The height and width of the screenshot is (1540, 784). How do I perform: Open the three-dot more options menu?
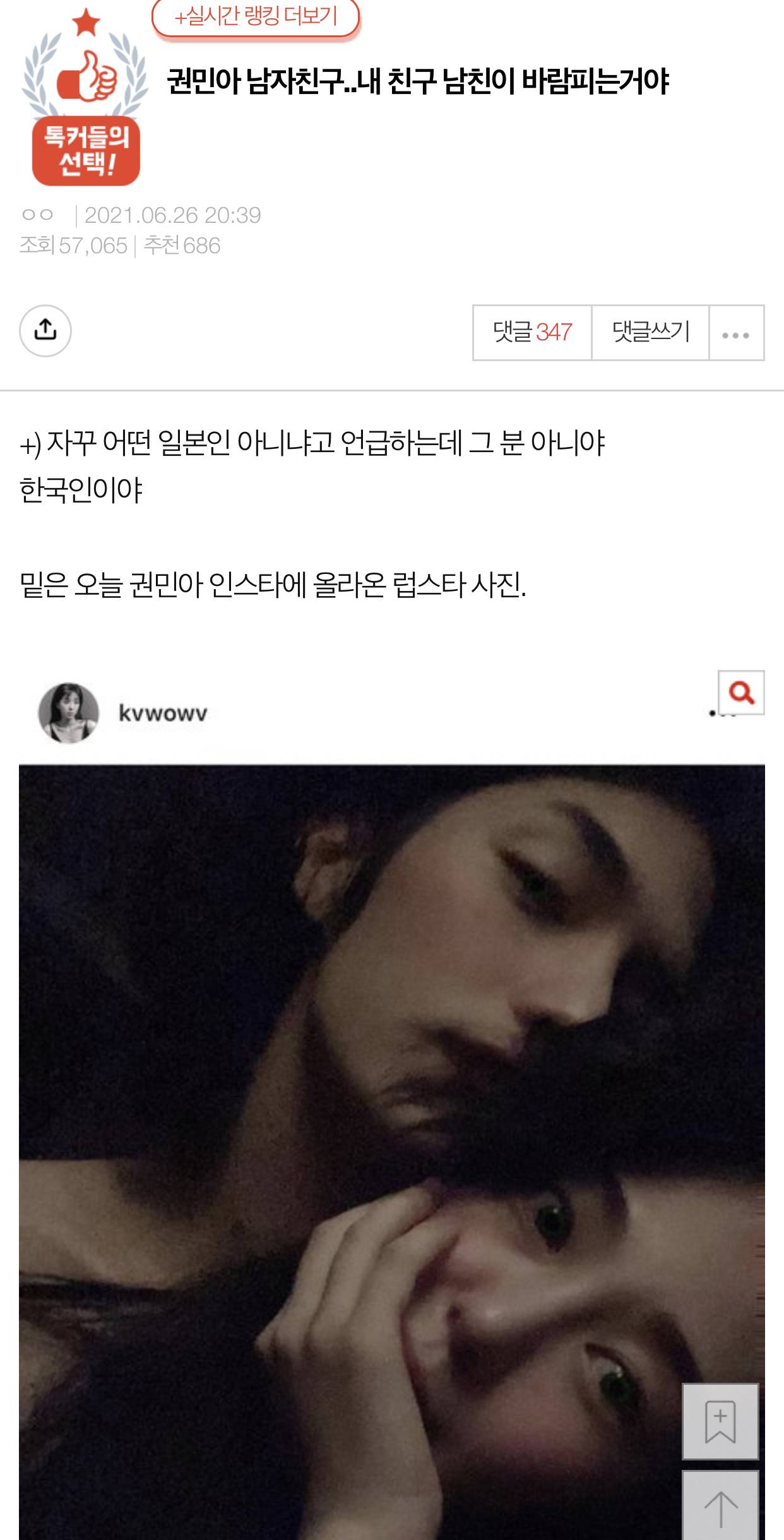tap(736, 333)
